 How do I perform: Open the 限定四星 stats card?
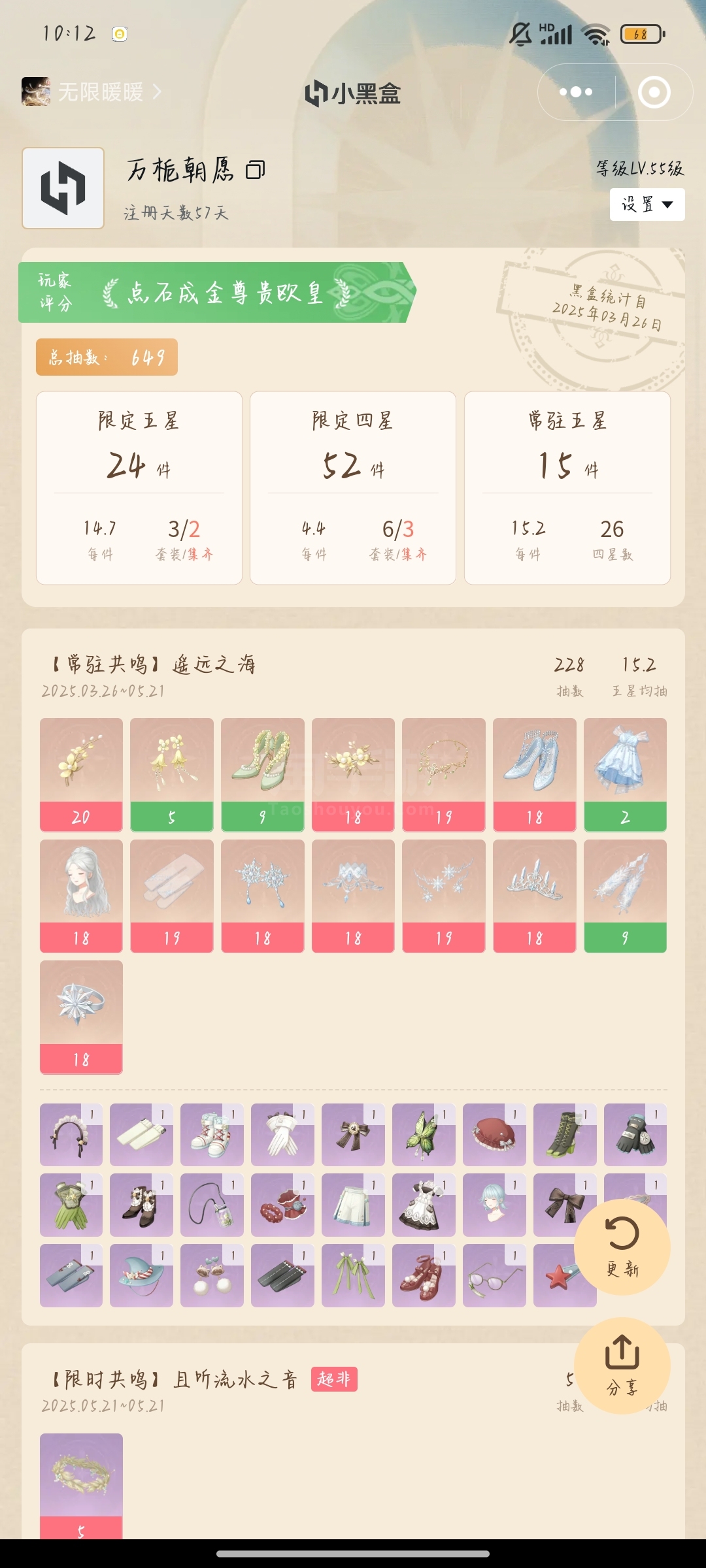coord(353,487)
